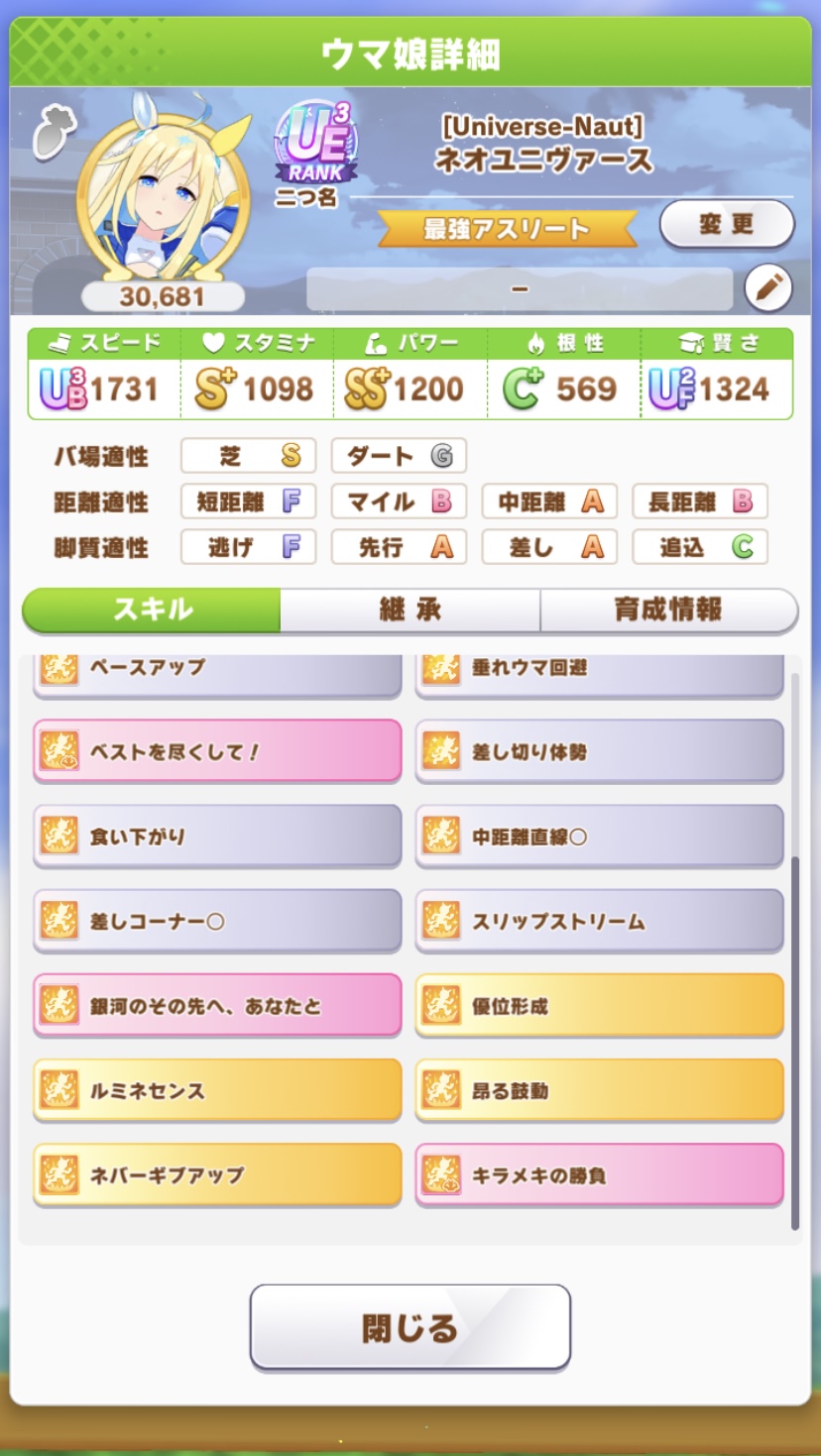Open 銀河のその先へ、あなたと skill details
The image size is (821, 1456).
(217, 1006)
